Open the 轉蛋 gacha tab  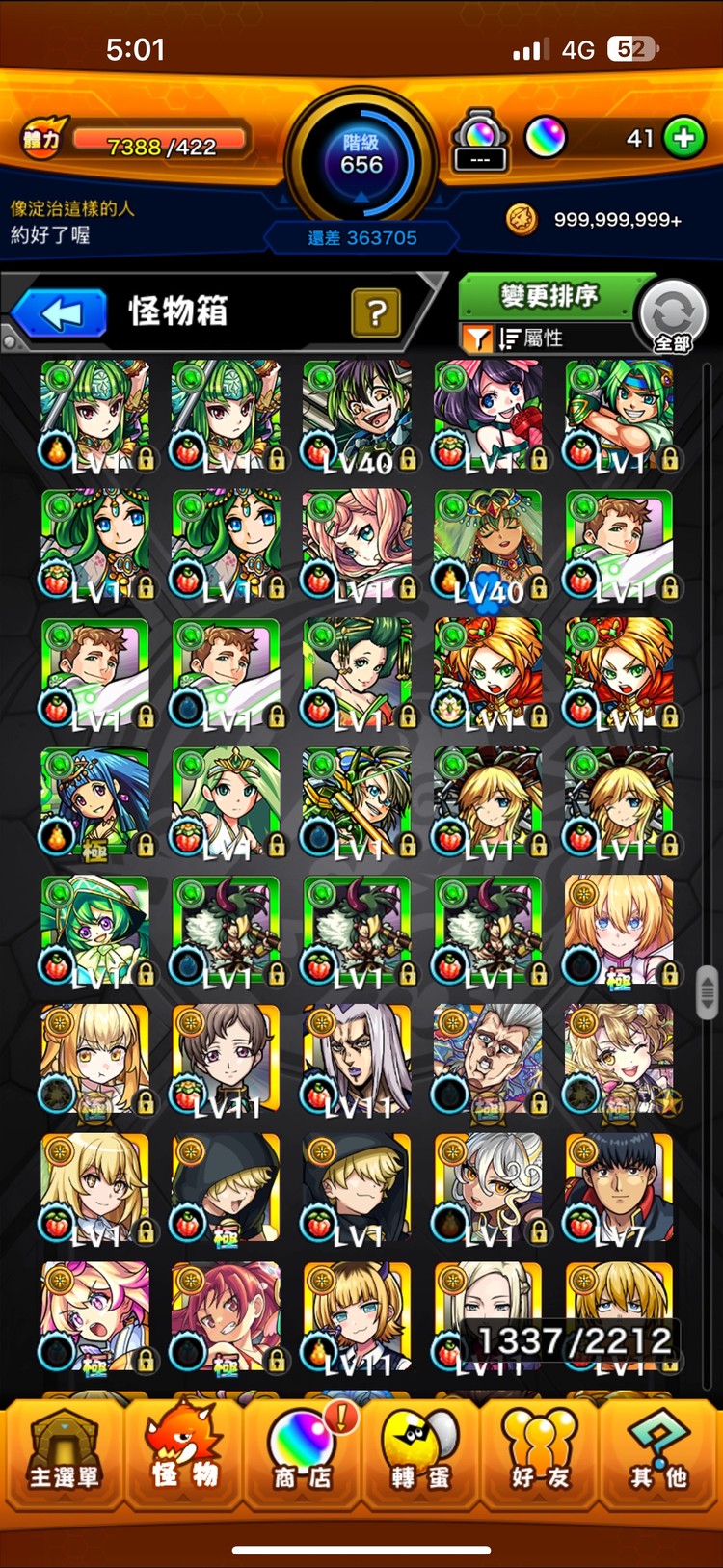pyautogui.click(x=420, y=1454)
